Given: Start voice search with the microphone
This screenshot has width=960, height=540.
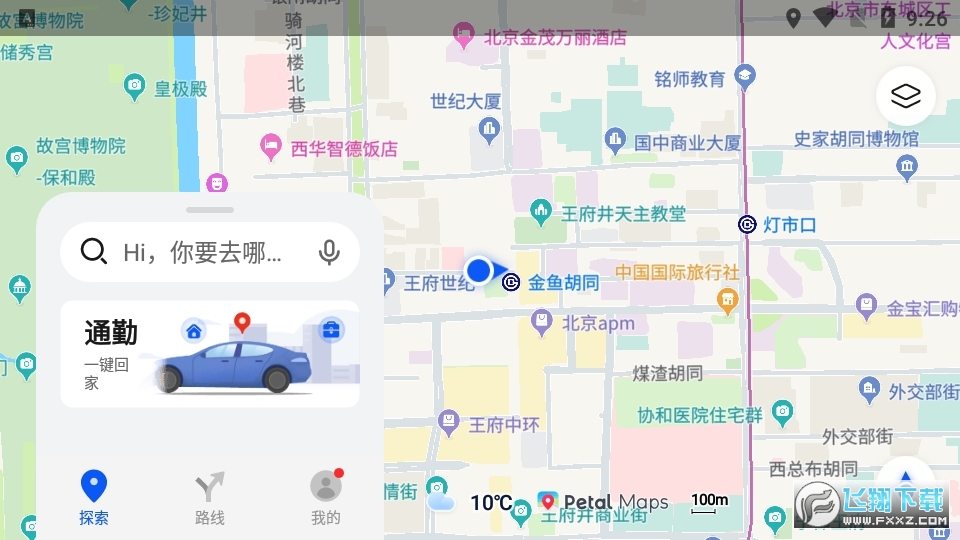Looking at the screenshot, I should 329,252.
